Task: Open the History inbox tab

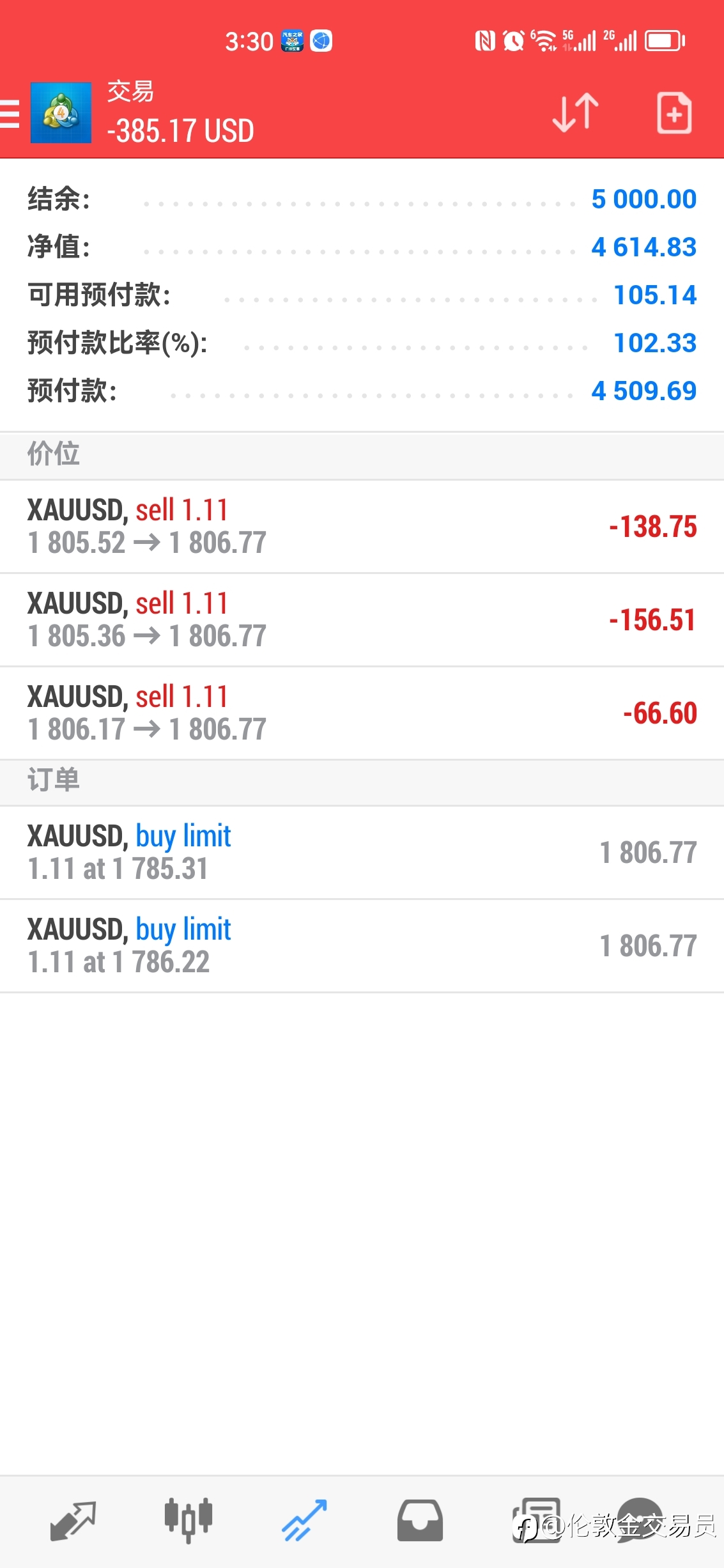Action: click(x=420, y=1521)
